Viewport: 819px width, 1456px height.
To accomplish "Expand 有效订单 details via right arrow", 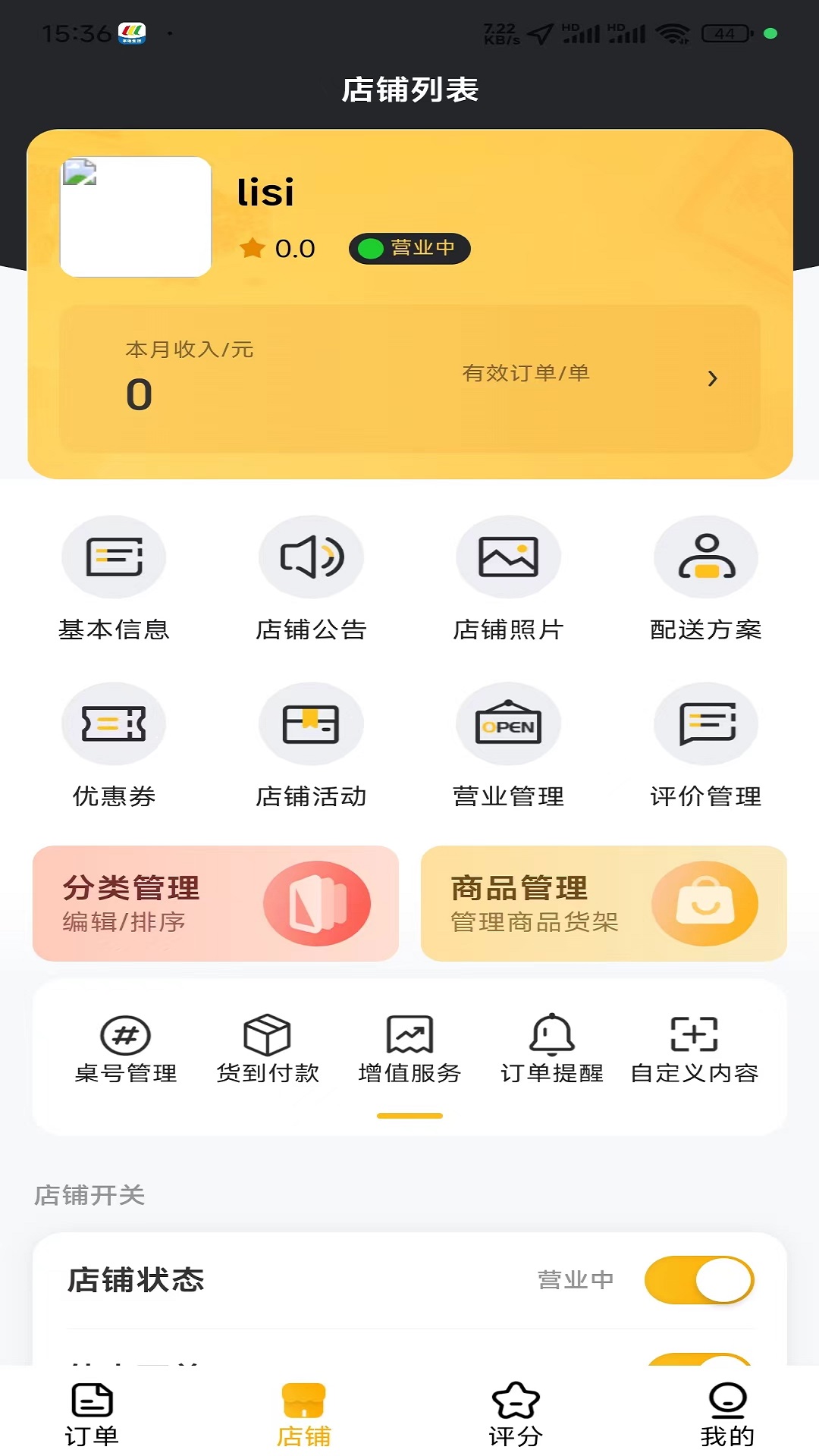I will tap(711, 378).
